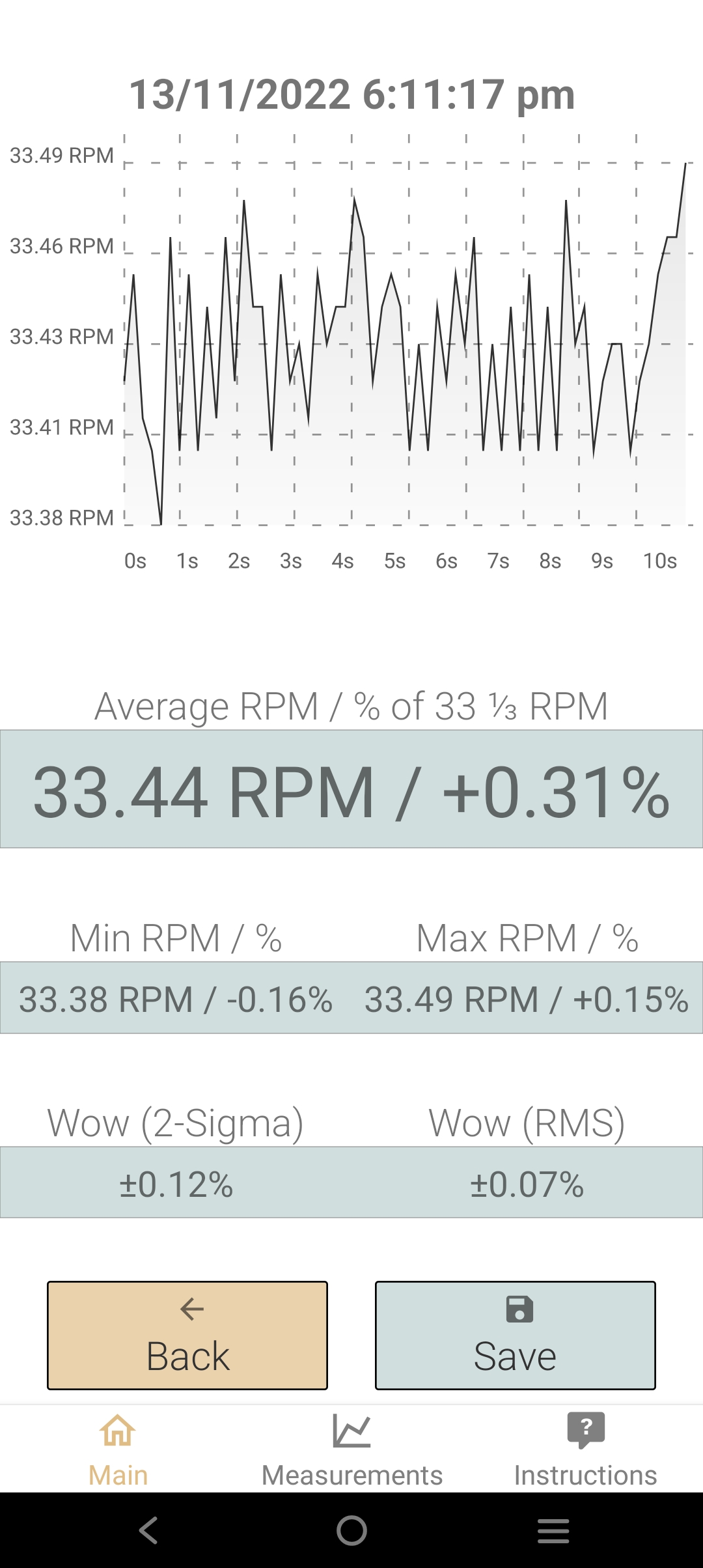Go to the home screen
This screenshot has width=703, height=1568.
[351, 1530]
